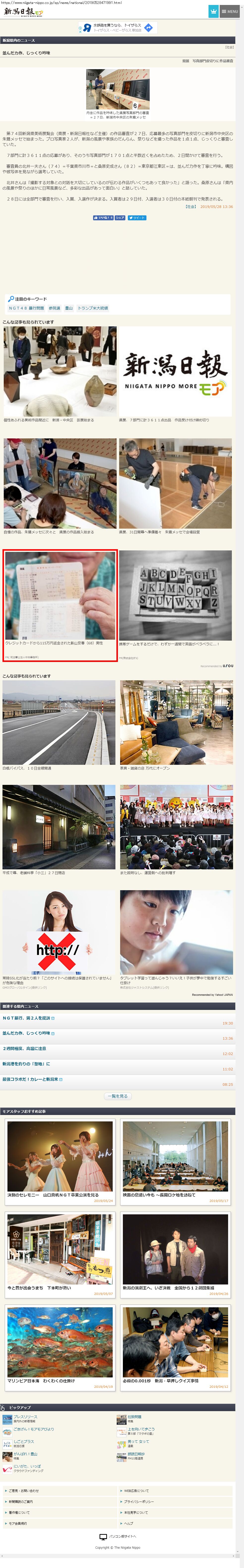Open the トイザらス advertisement banner

coord(118,28)
